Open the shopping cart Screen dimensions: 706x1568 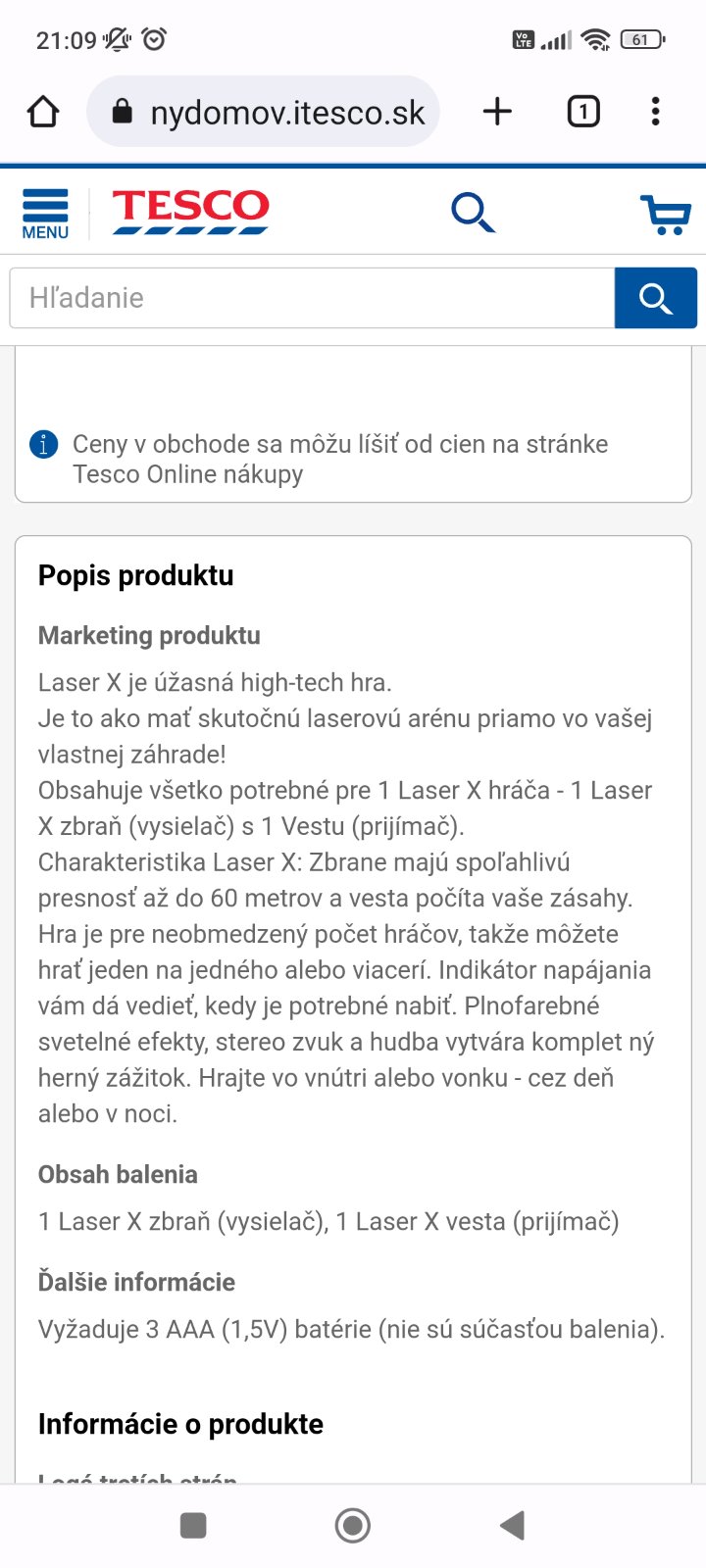[x=666, y=214]
